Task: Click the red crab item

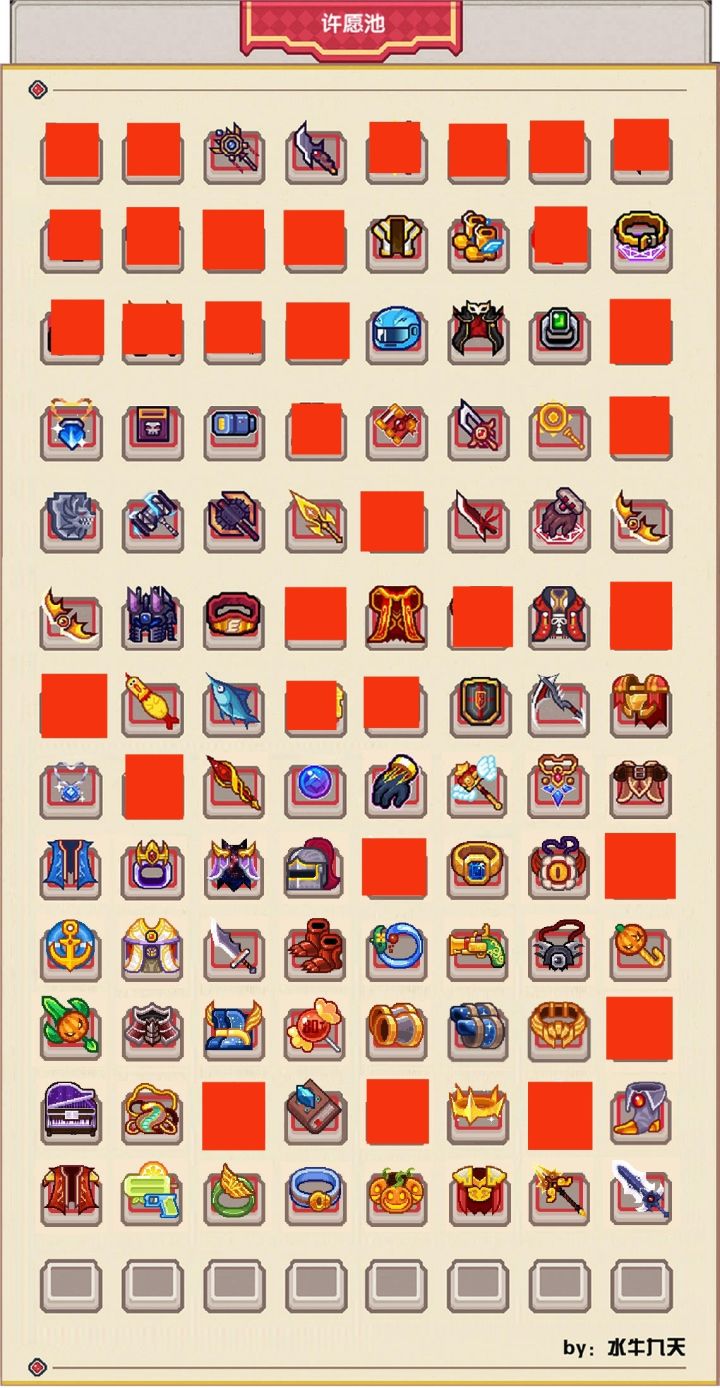Action: [314, 945]
